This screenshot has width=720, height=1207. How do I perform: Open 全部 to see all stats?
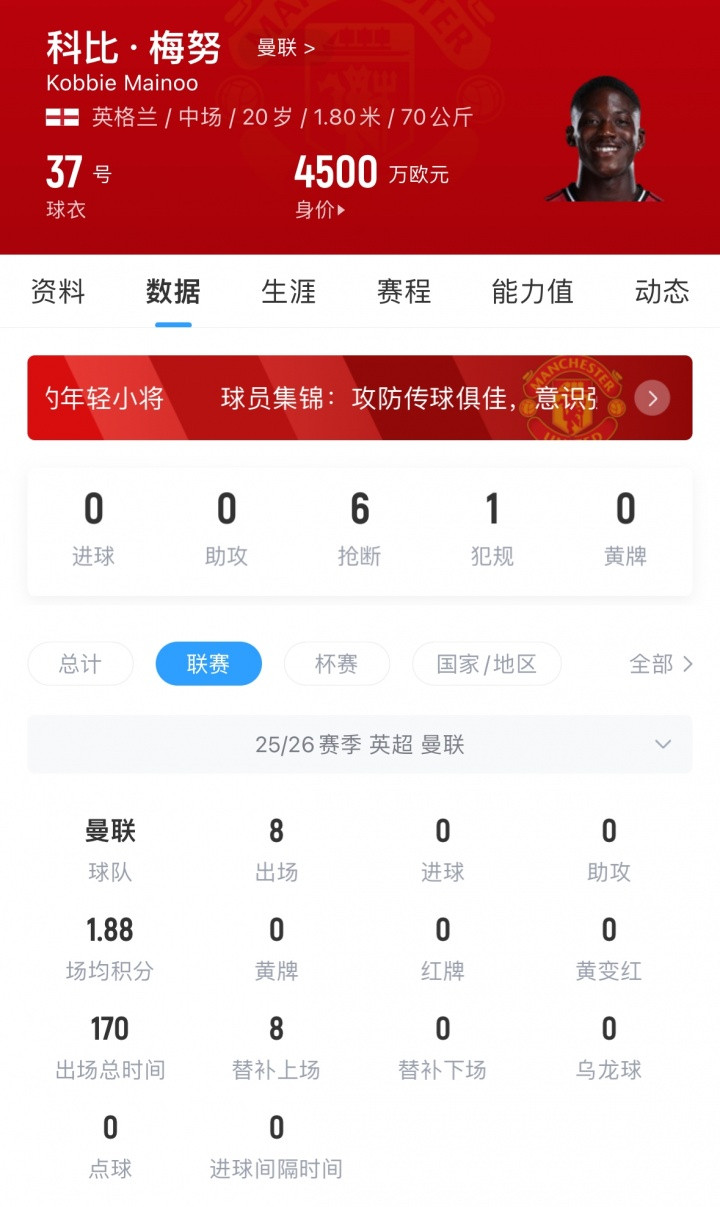click(x=660, y=664)
